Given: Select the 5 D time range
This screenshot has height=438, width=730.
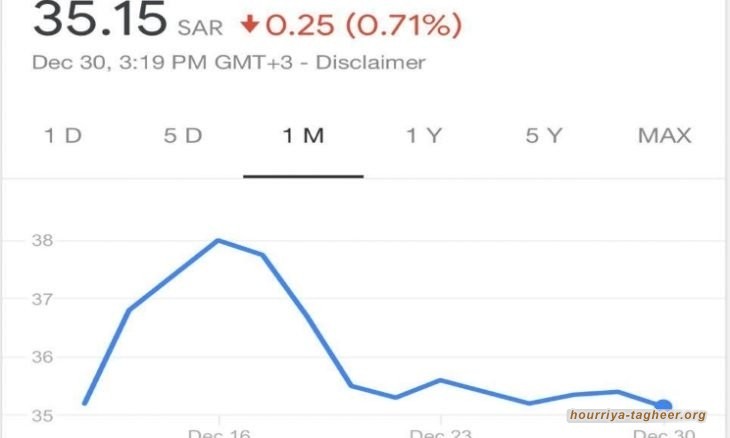Looking at the screenshot, I should [x=183, y=136].
